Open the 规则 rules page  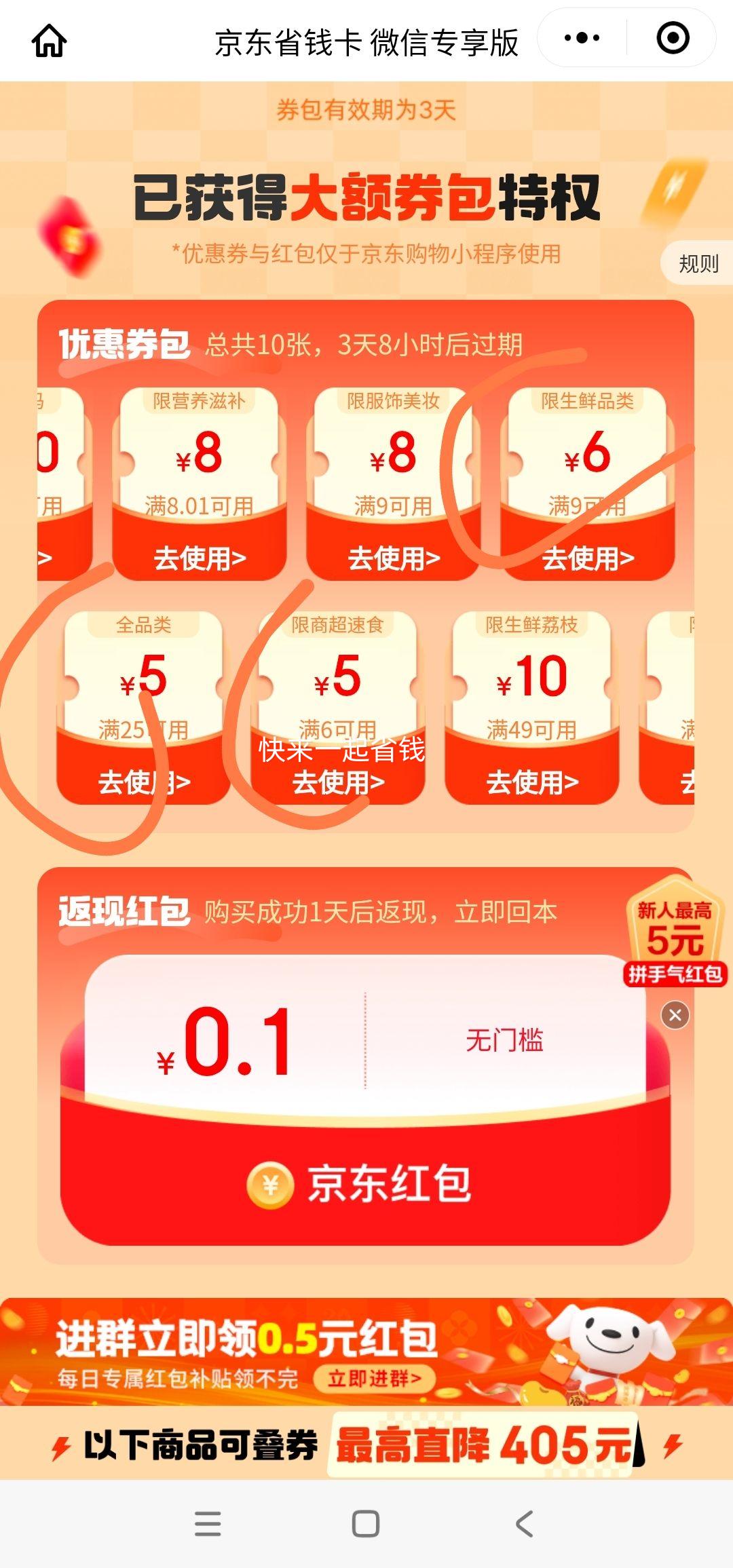(698, 263)
